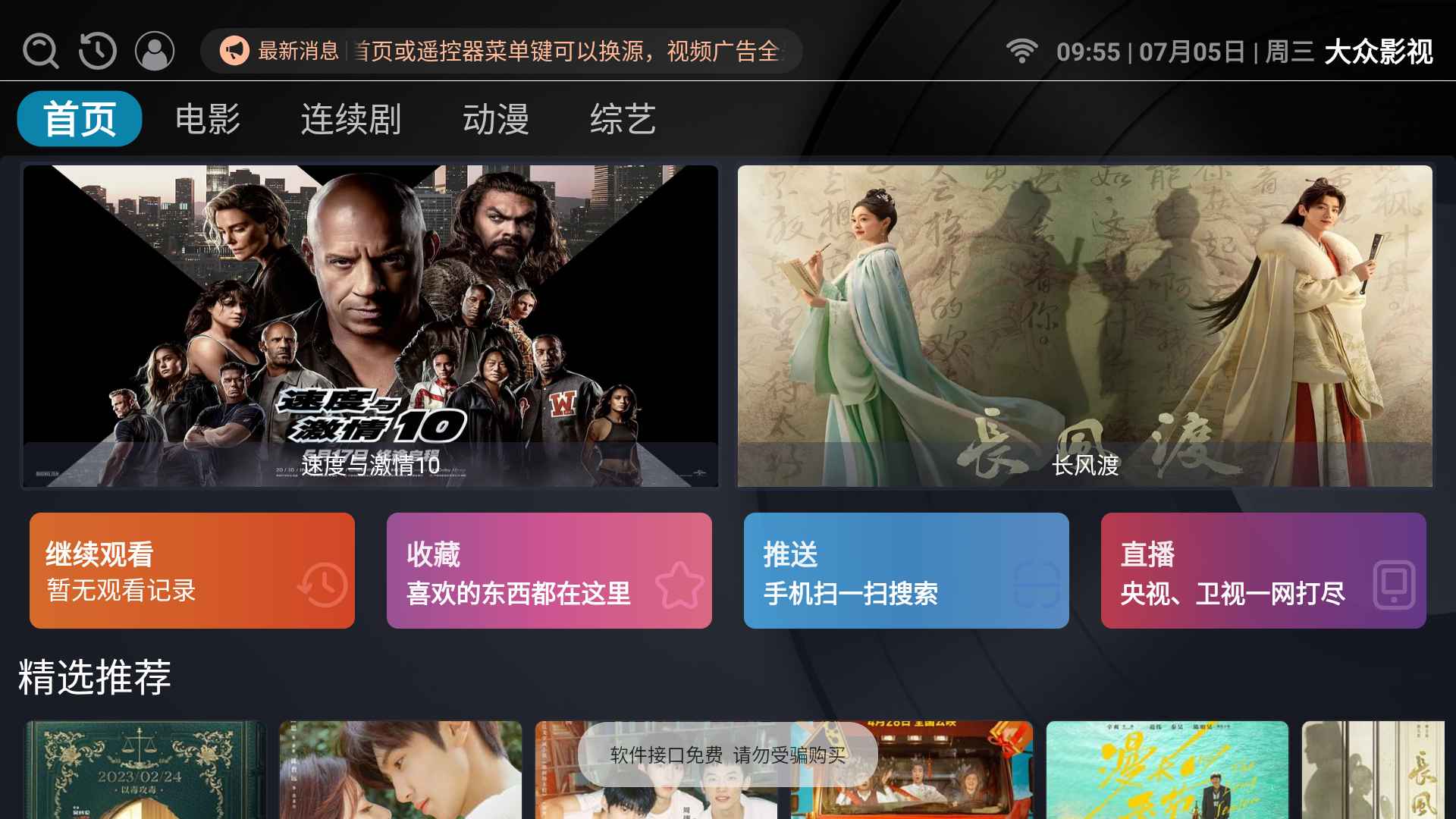Open the watch history clock icon
Screen dimensions: 1456x819
98,52
